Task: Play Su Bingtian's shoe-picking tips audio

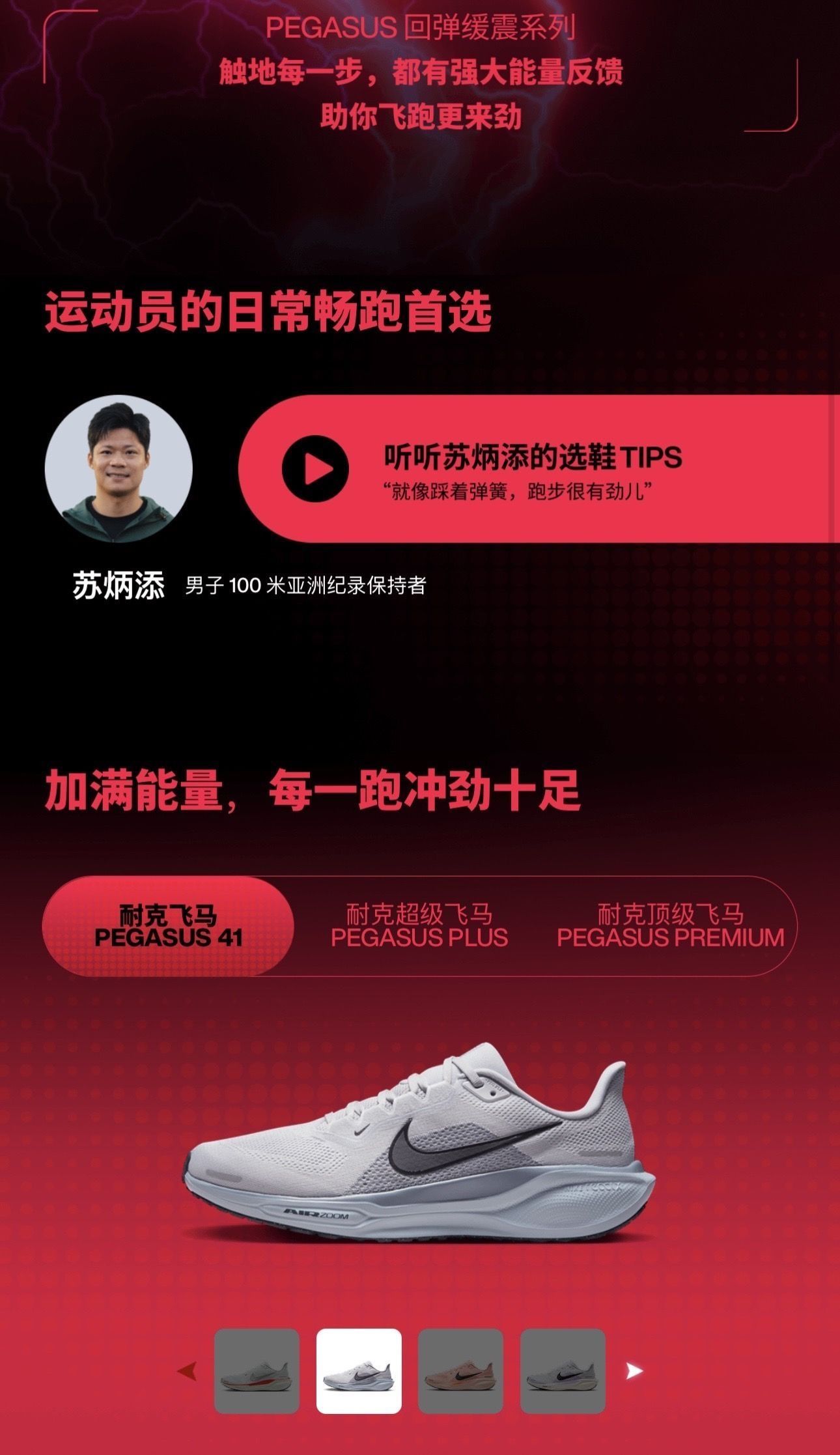Action: 315,468
